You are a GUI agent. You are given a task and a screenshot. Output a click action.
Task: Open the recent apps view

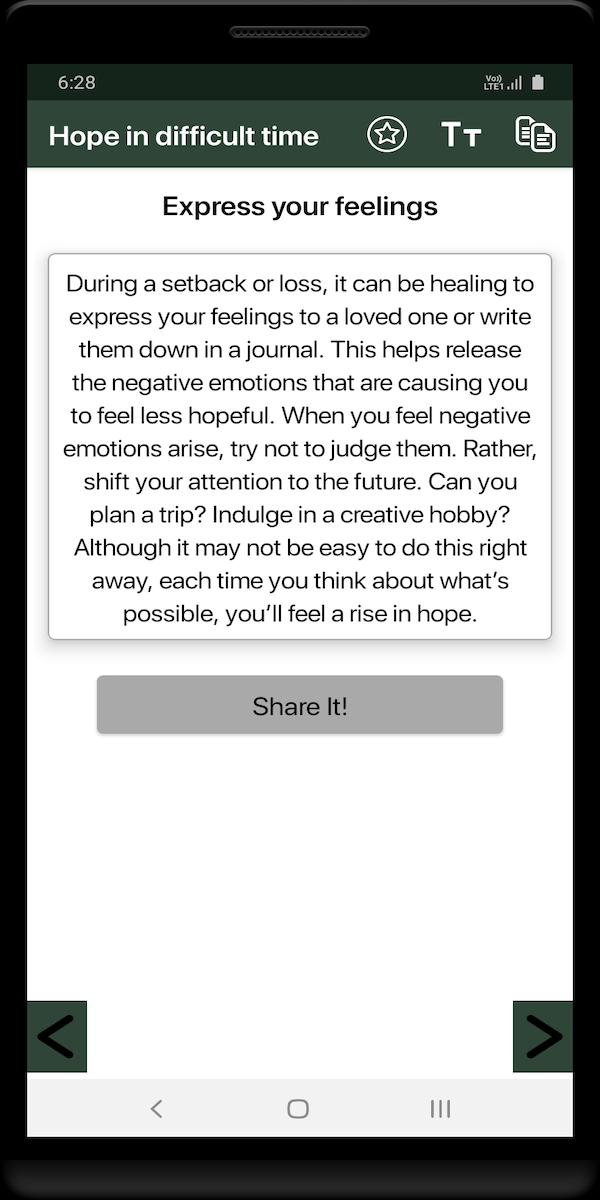(x=440, y=1108)
